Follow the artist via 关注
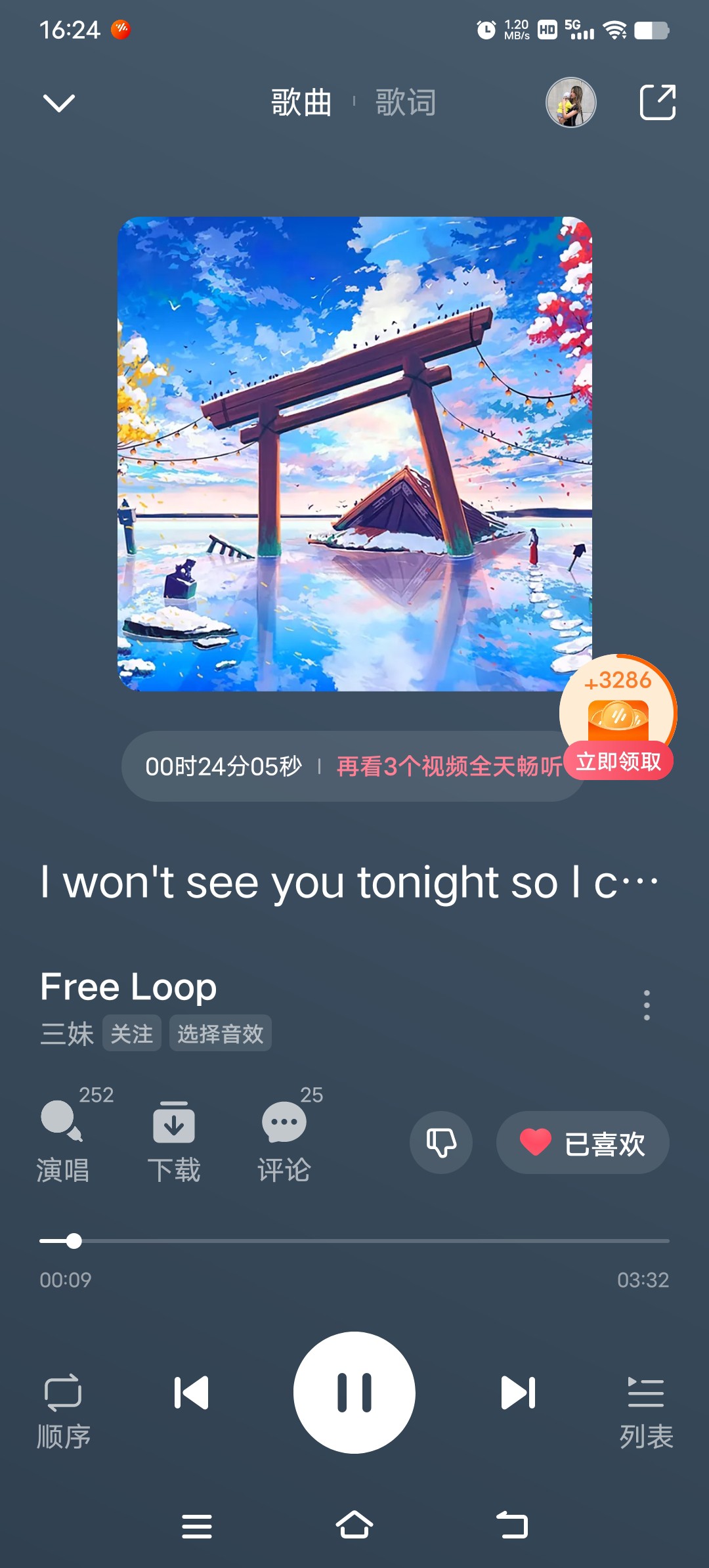This screenshot has height=1568, width=709. click(131, 1034)
